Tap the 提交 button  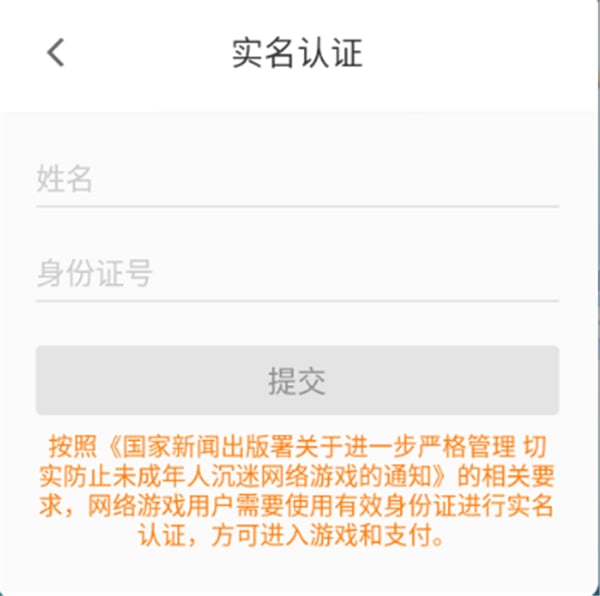(x=297, y=381)
